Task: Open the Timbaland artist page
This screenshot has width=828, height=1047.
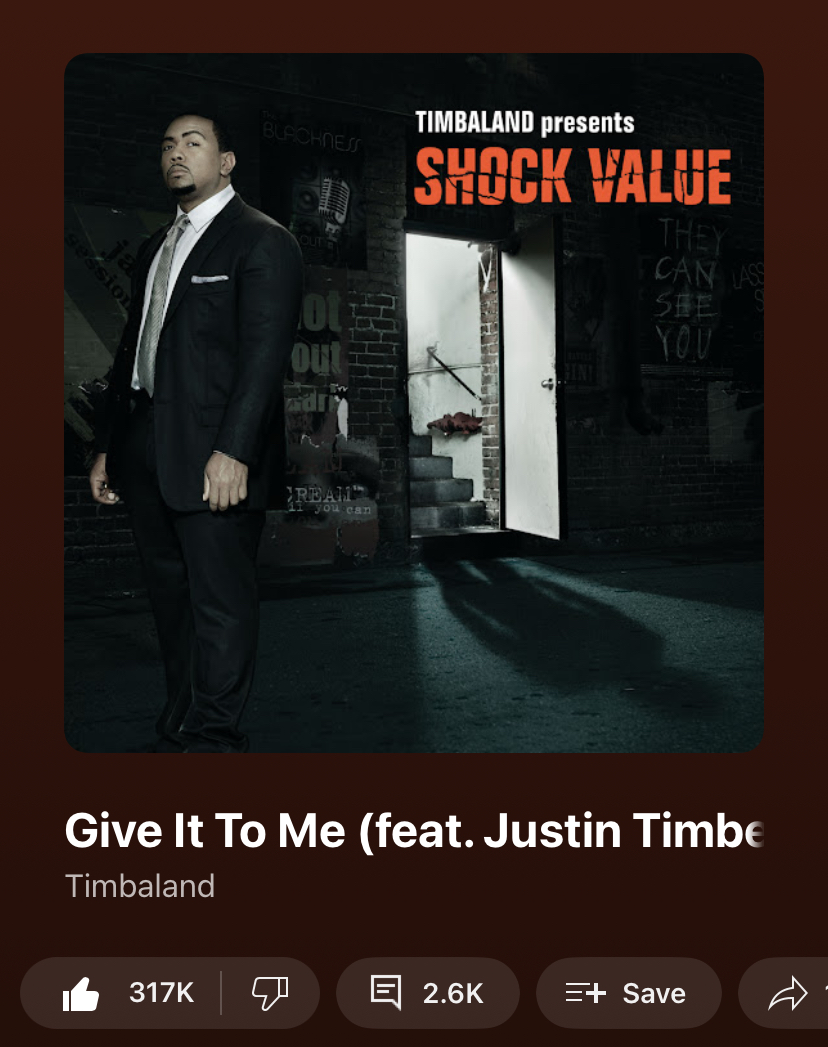Action: (140, 886)
